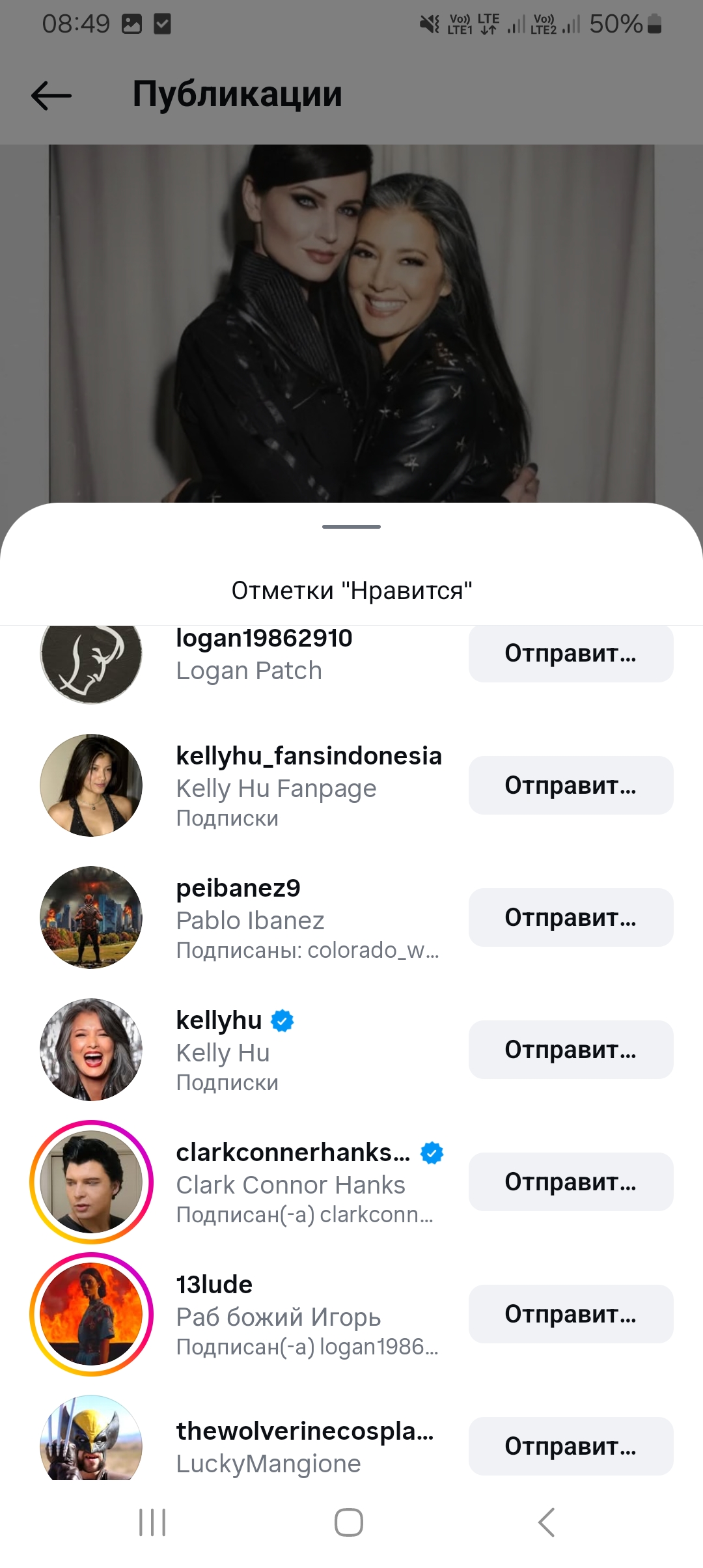Open the kellyhu_fansindonesia profile row
Viewport: 703px width, 1568px height.
(309, 785)
